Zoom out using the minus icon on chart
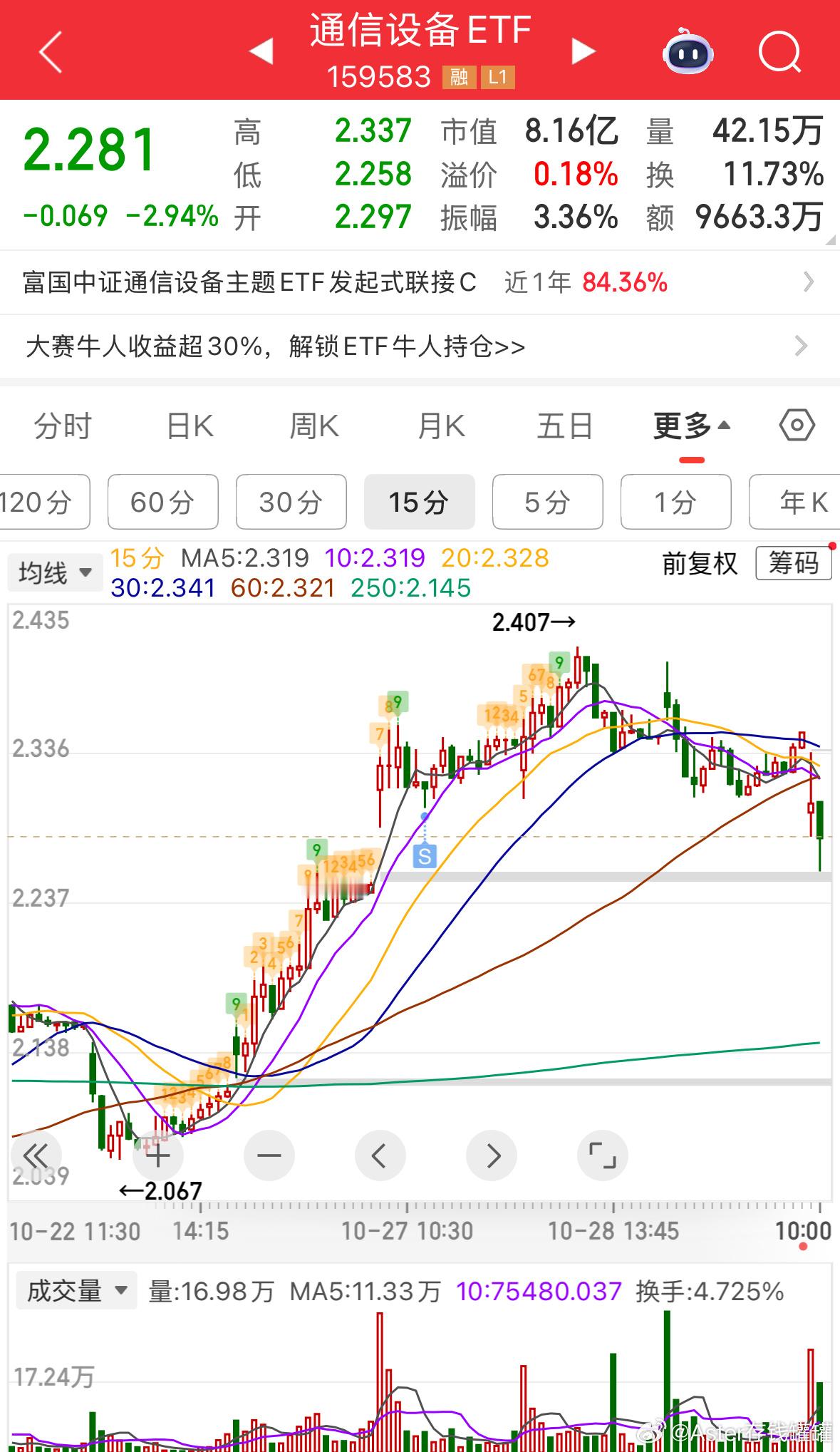Image resolution: width=840 pixels, height=1452 pixels. pyautogui.click(x=269, y=1155)
